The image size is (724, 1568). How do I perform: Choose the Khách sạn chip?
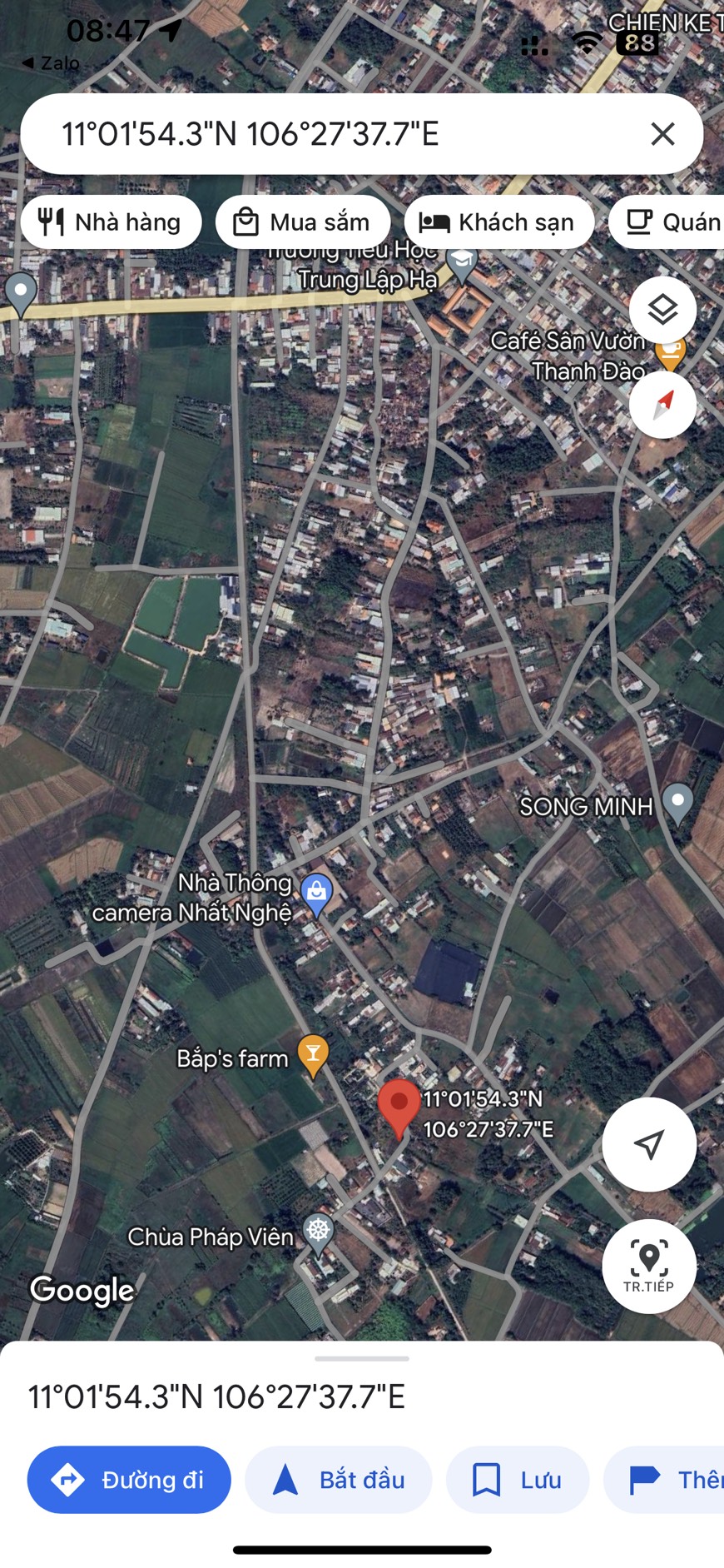pos(498,222)
